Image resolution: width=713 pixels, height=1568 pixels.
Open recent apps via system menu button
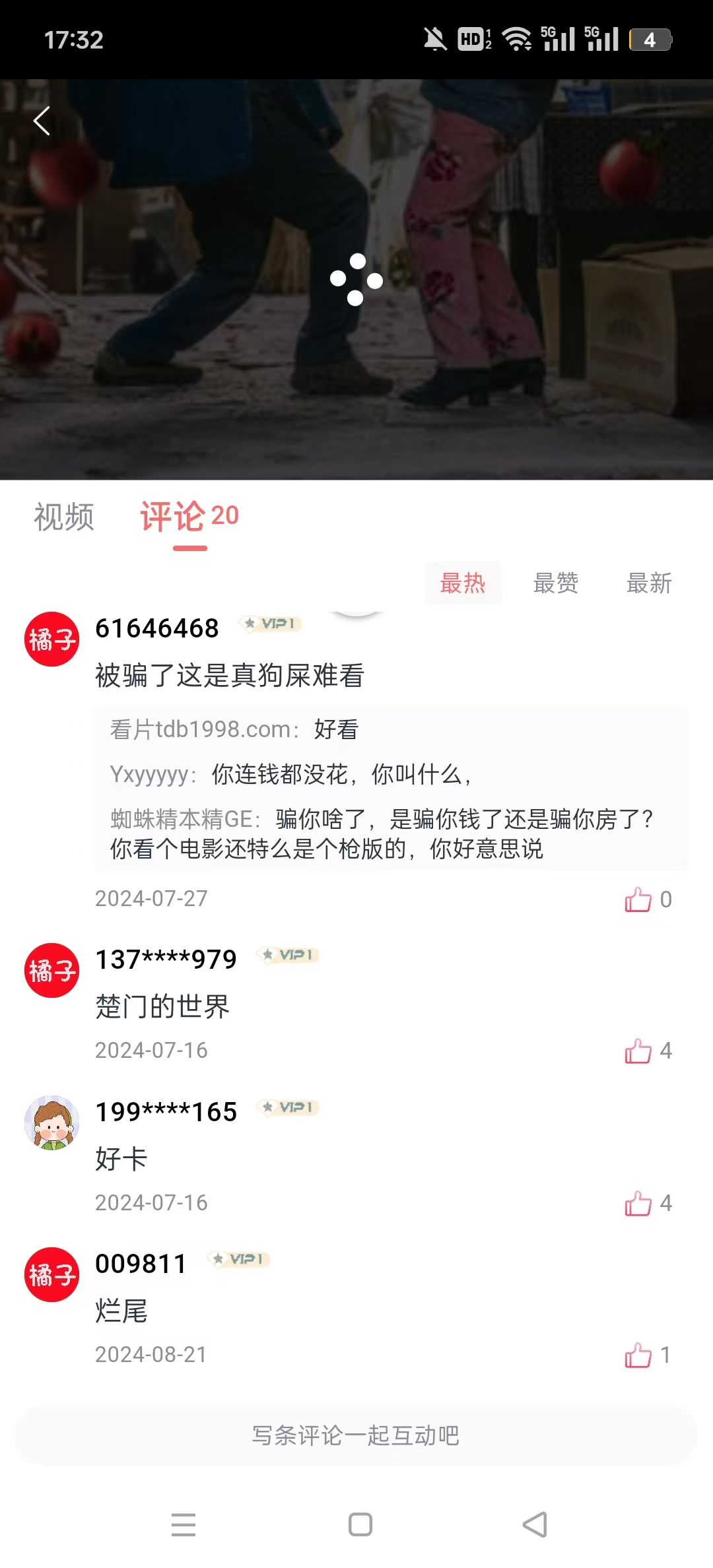tap(184, 1524)
